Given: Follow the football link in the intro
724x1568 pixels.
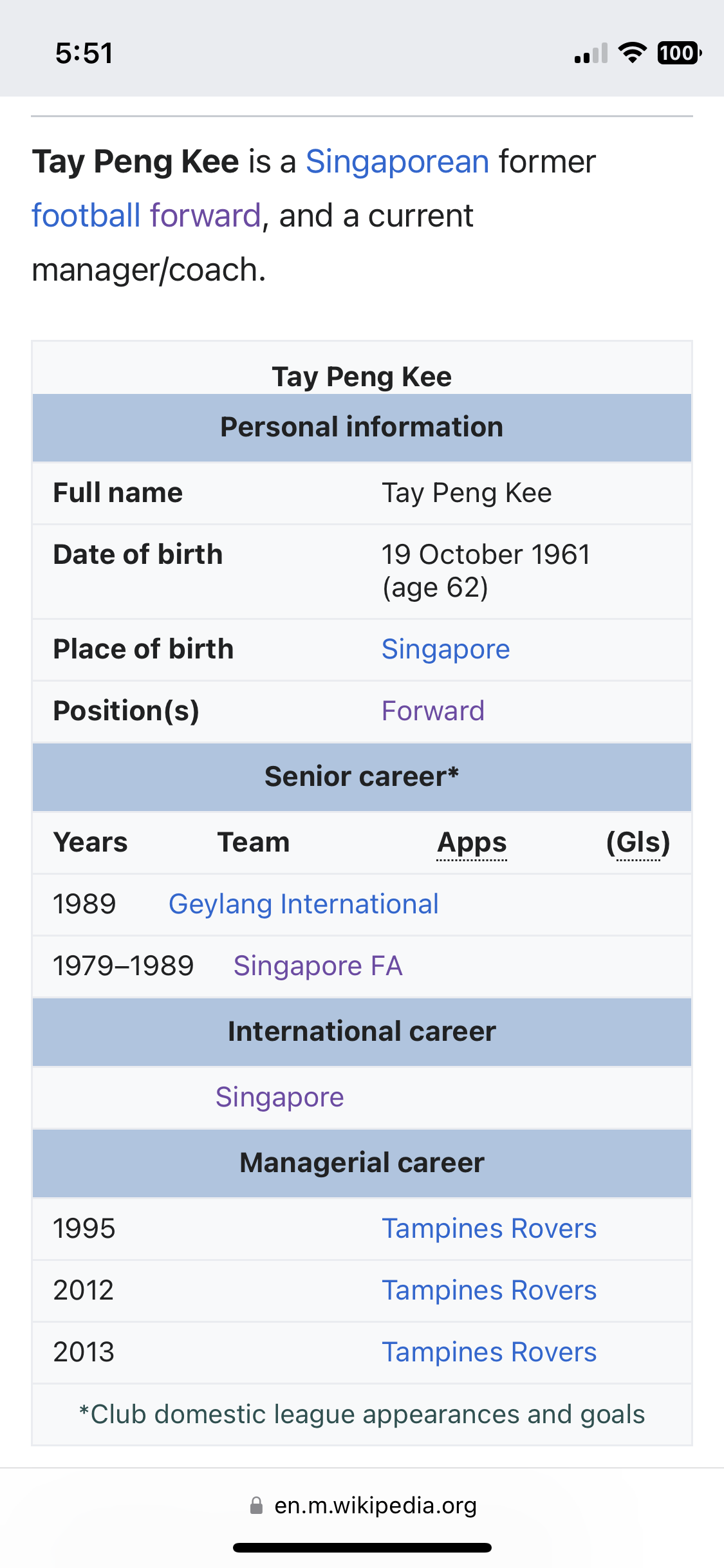Looking at the screenshot, I should click(x=86, y=216).
